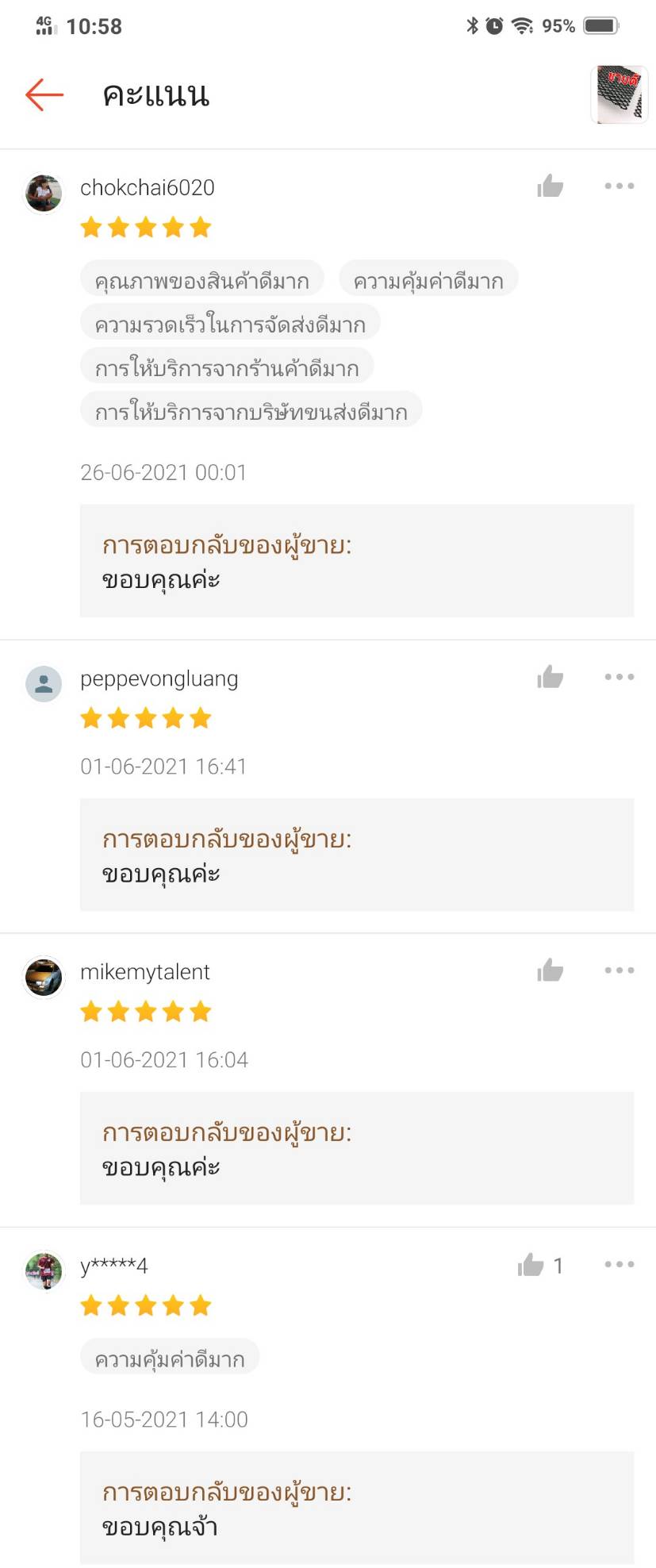
Task: Go back using the red arrow
Action: (44, 94)
